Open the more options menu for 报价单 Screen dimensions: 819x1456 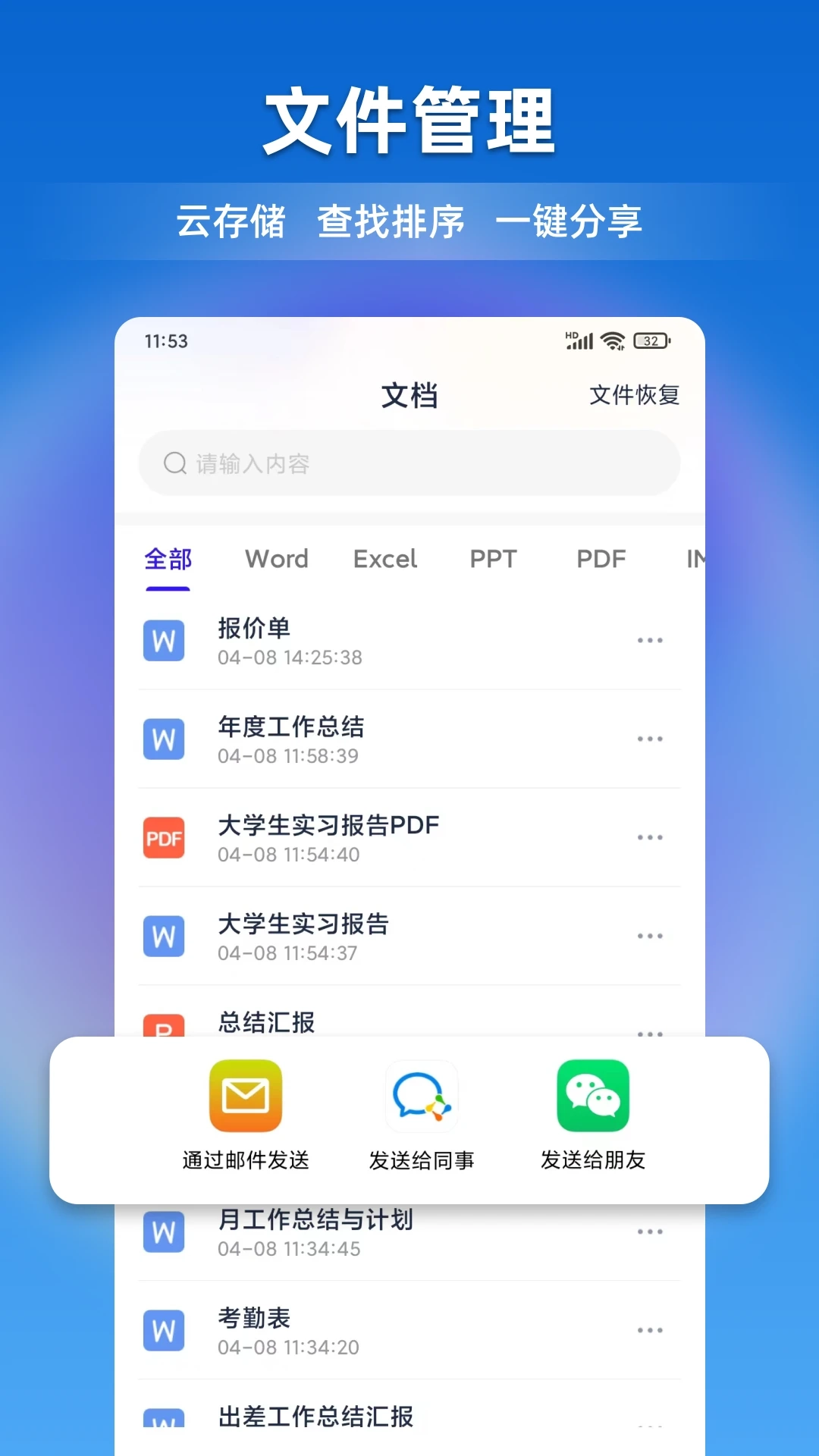(650, 640)
